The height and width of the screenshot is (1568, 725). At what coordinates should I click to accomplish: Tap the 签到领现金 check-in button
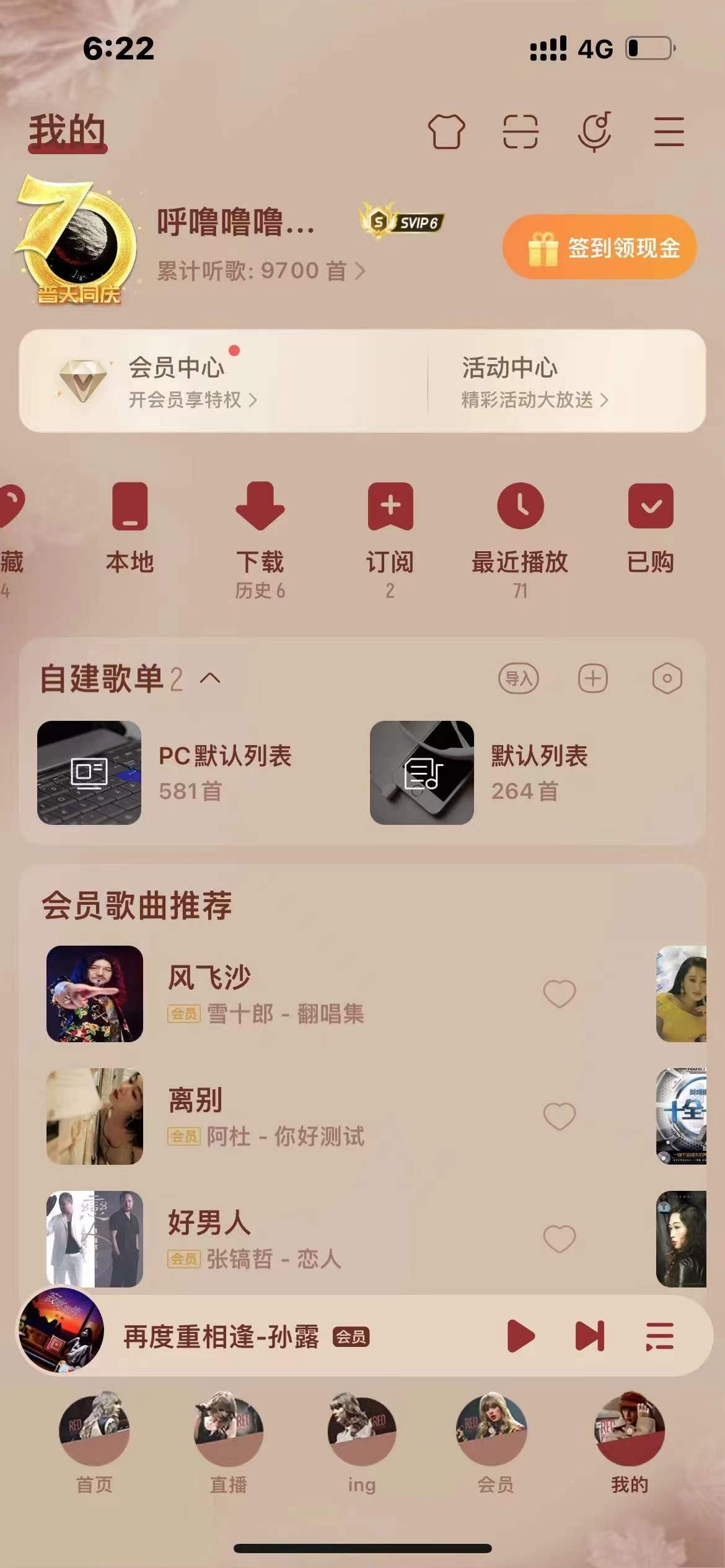pyautogui.click(x=600, y=248)
